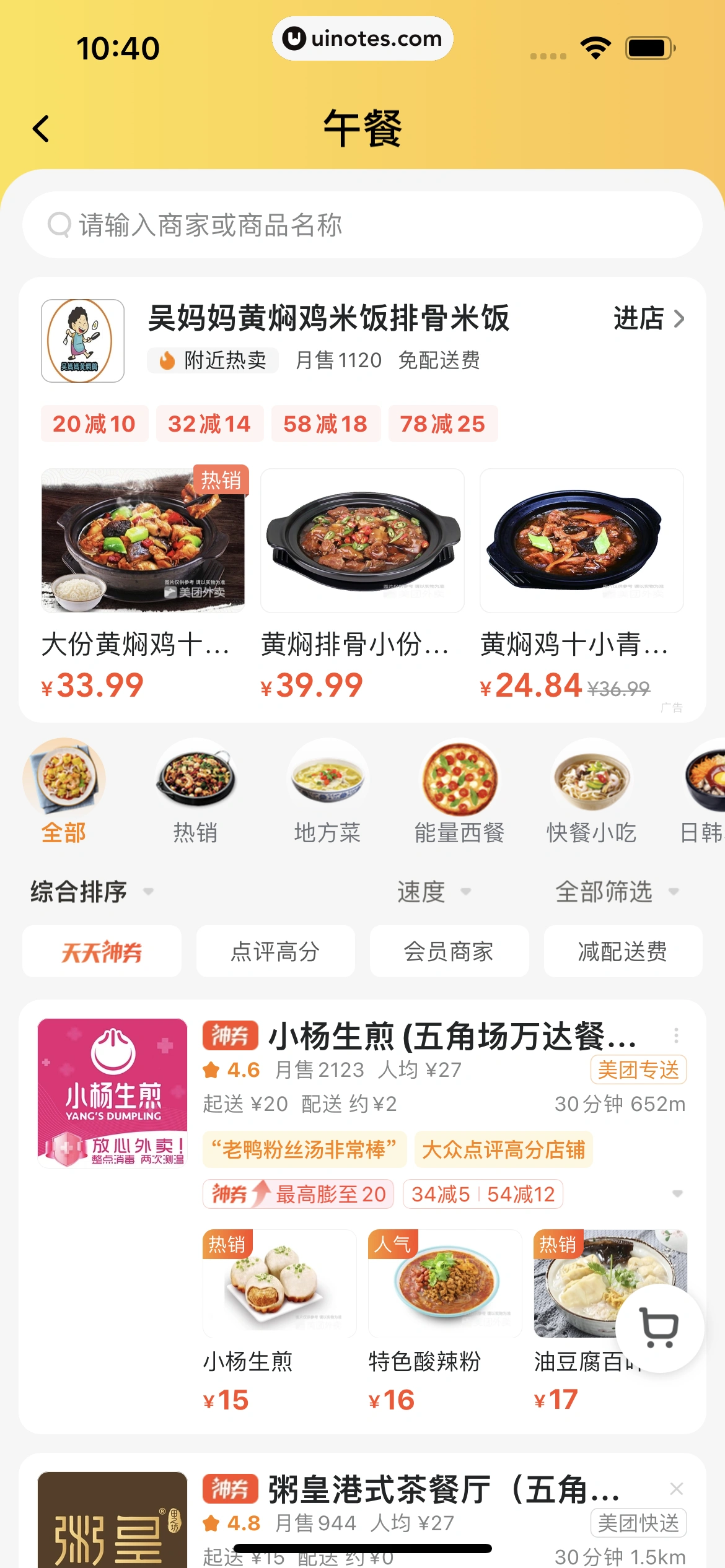Click 进店 to enter the 吴妈妈 store

click(x=639, y=320)
